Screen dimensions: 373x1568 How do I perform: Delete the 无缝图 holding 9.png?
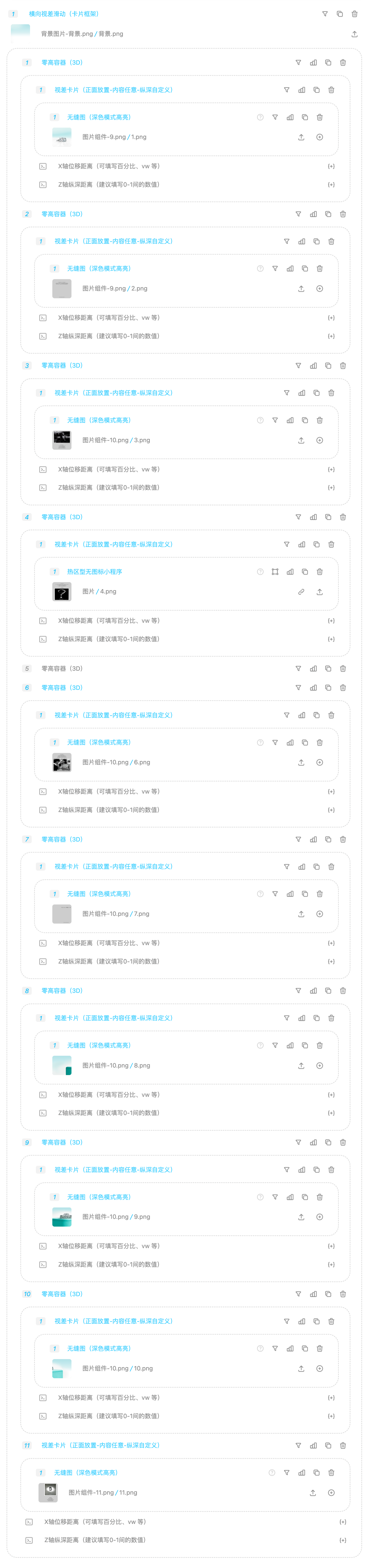pyautogui.click(x=319, y=1197)
